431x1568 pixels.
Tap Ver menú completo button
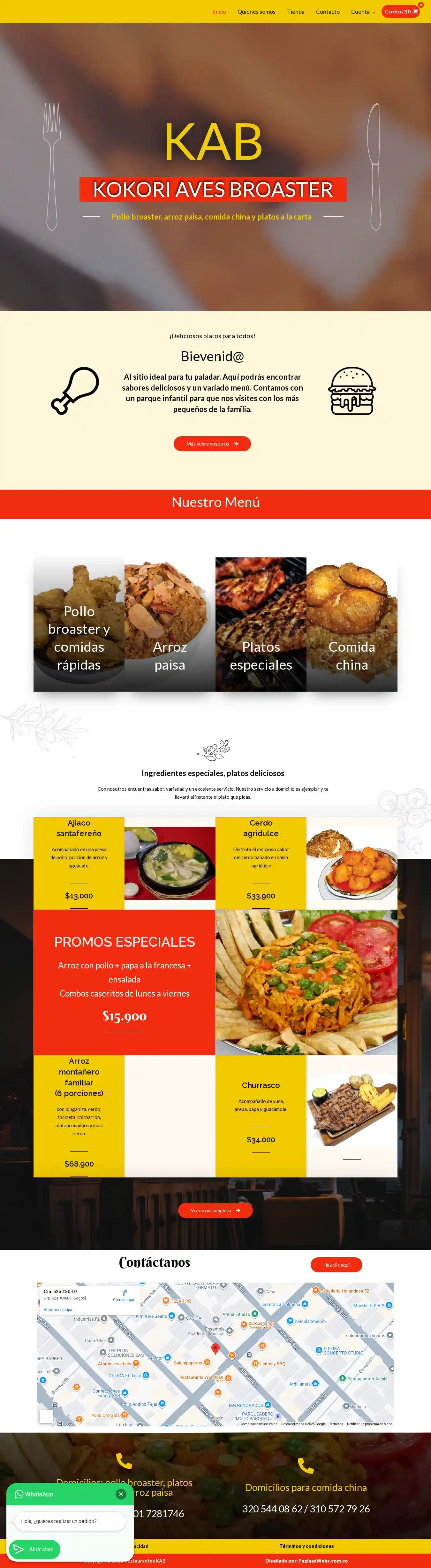point(215,1210)
